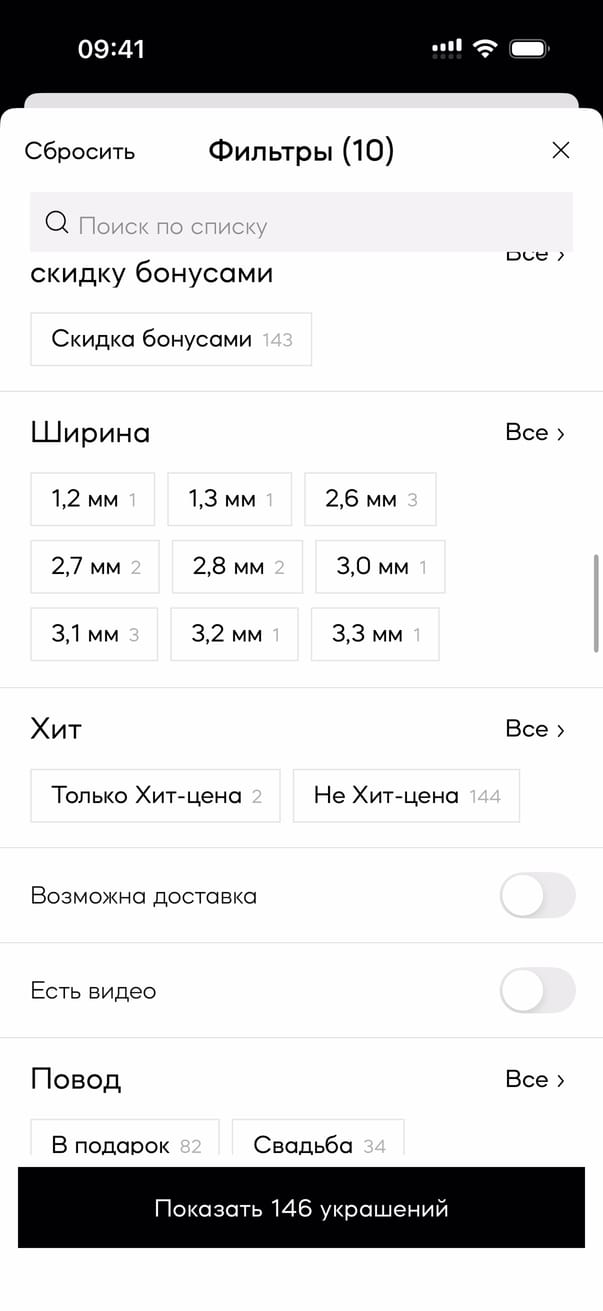Show 146 украшений results
The height and width of the screenshot is (1311, 603).
click(x=301, y=1208)
